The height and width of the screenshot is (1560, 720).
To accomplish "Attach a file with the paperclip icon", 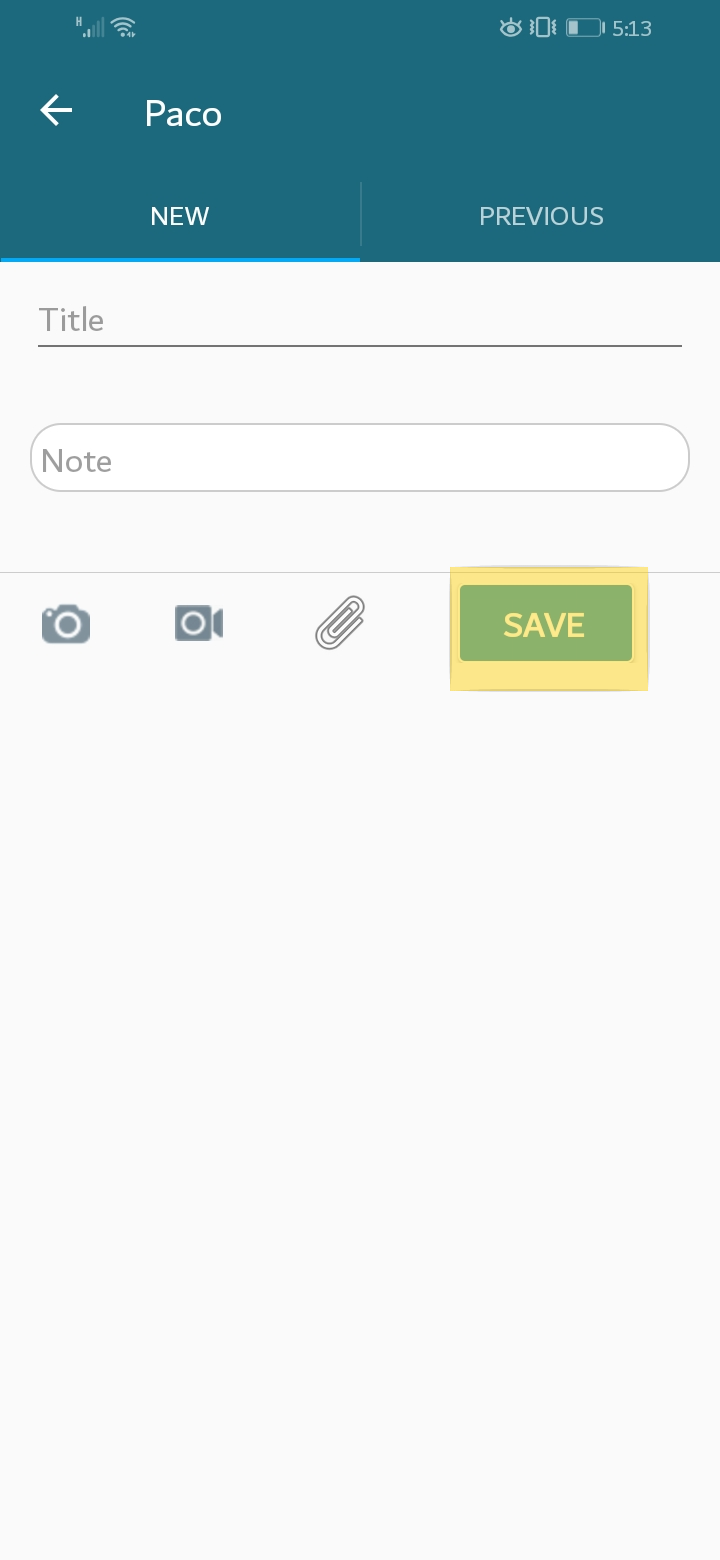I will (340, 622).
